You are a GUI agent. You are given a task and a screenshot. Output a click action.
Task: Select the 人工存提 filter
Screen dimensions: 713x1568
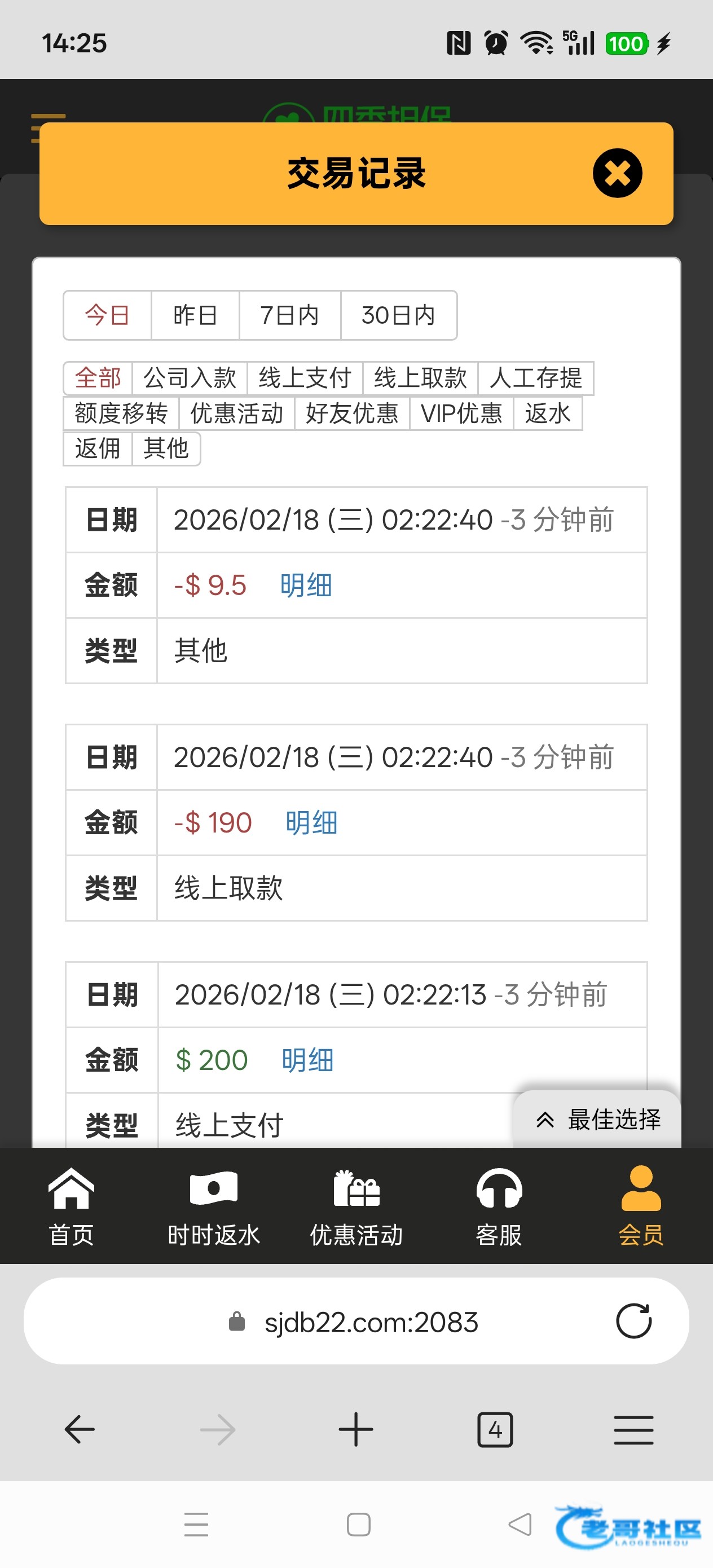[x=535, y=378]
